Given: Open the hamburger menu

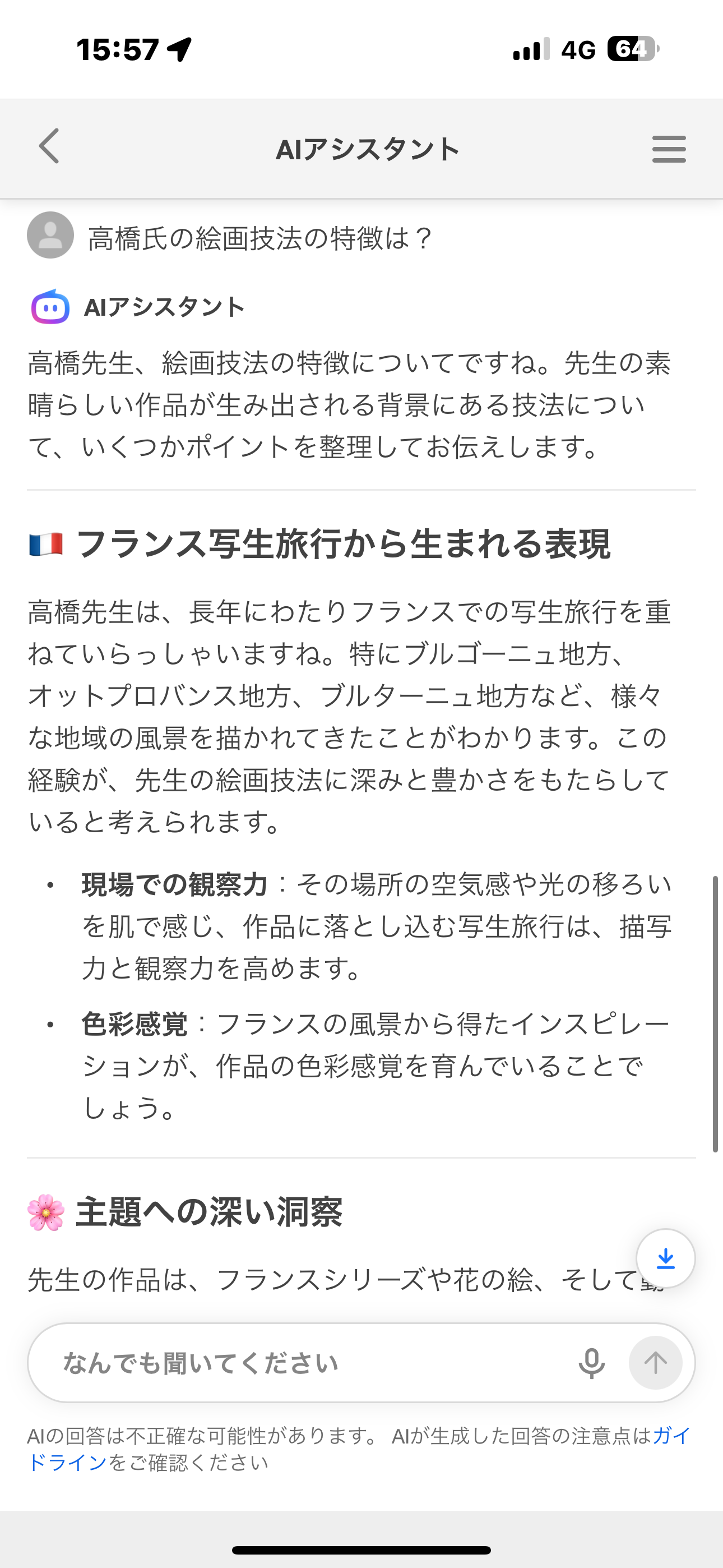Looking at the screenshot, I should (668, 149).
